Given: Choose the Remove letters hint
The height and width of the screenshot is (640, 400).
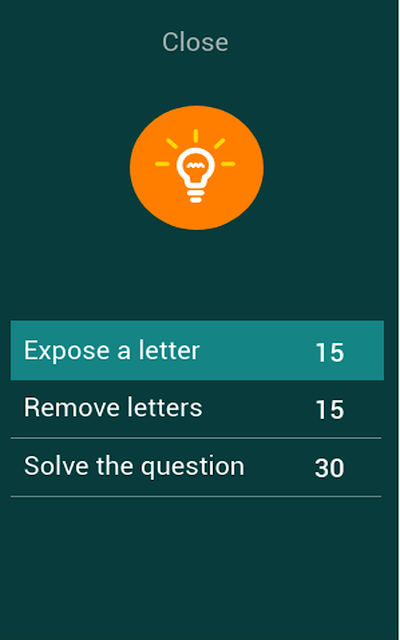Looking at the screenshot, I should pyautogui.click(x=196, y=409).
